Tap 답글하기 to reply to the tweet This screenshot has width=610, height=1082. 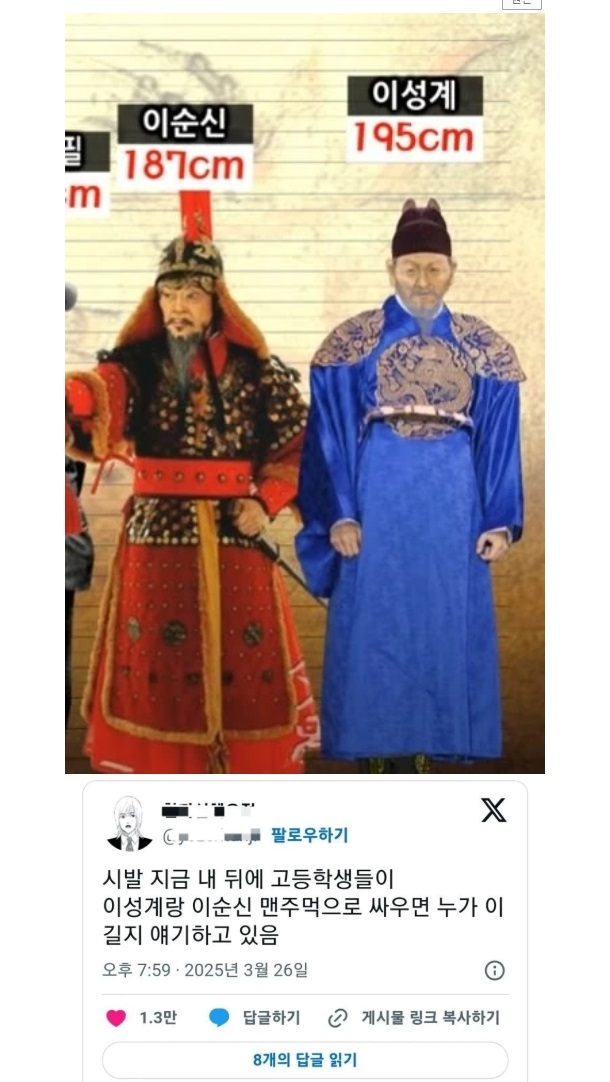255,1018
